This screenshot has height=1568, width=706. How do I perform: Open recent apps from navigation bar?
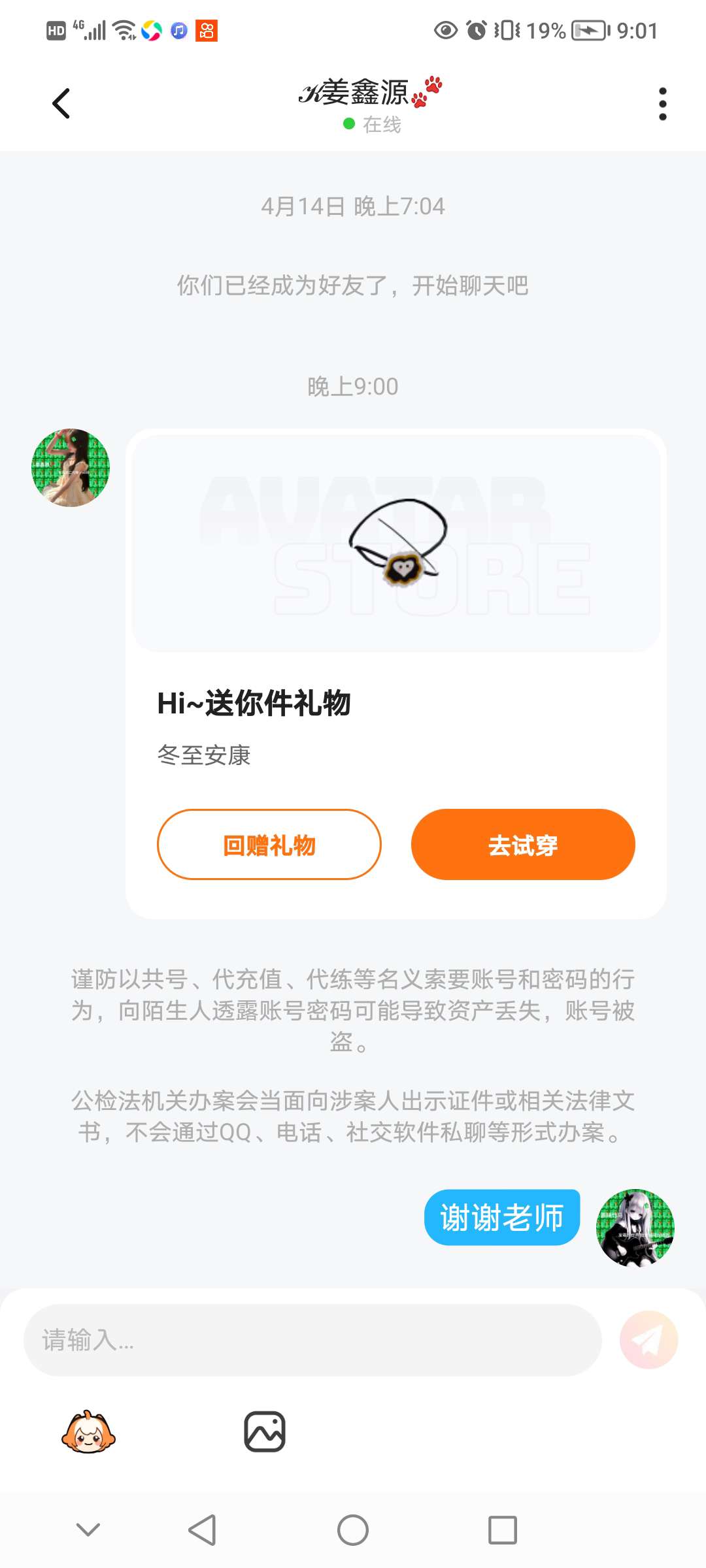pyautogui.click(x=503, y=1530)
